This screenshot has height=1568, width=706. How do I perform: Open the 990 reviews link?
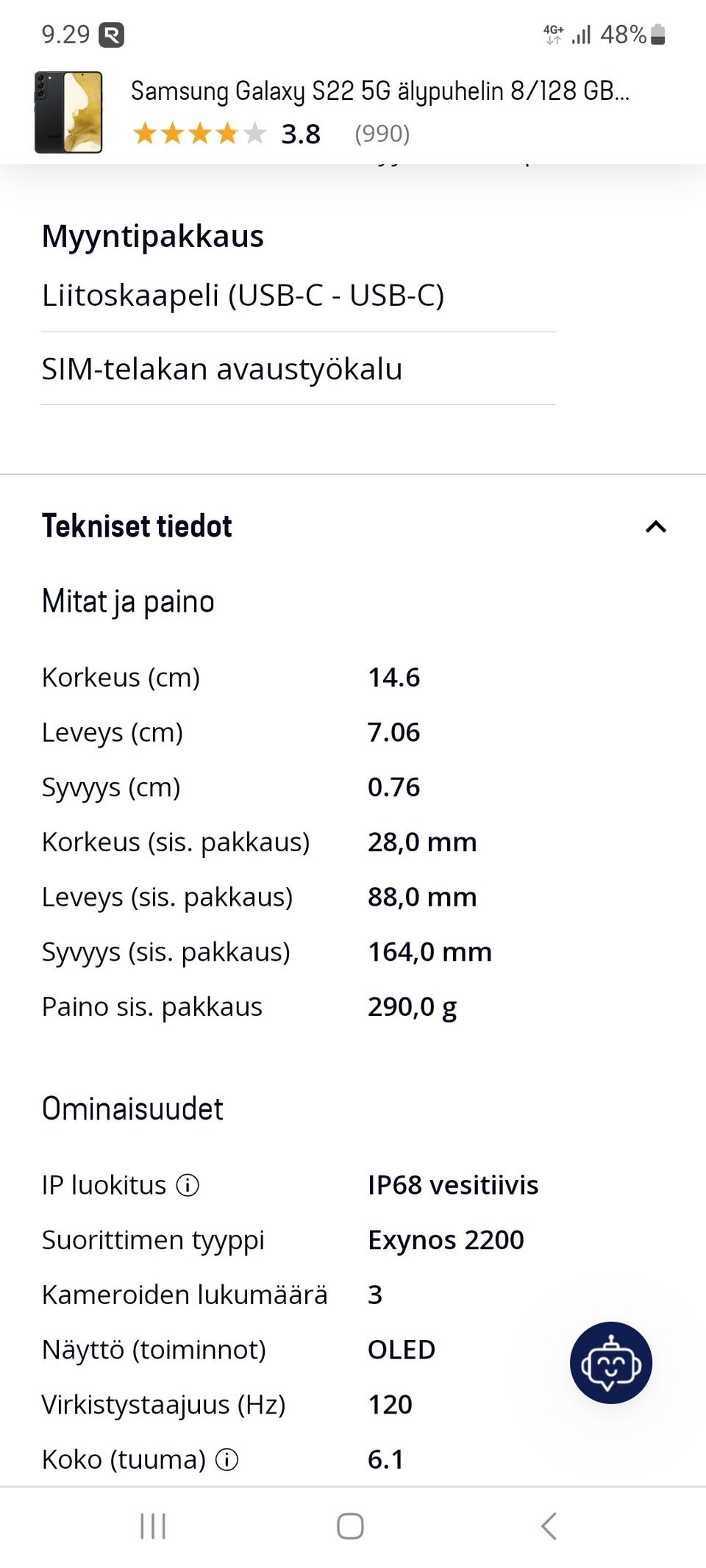(x=382, y=134)
